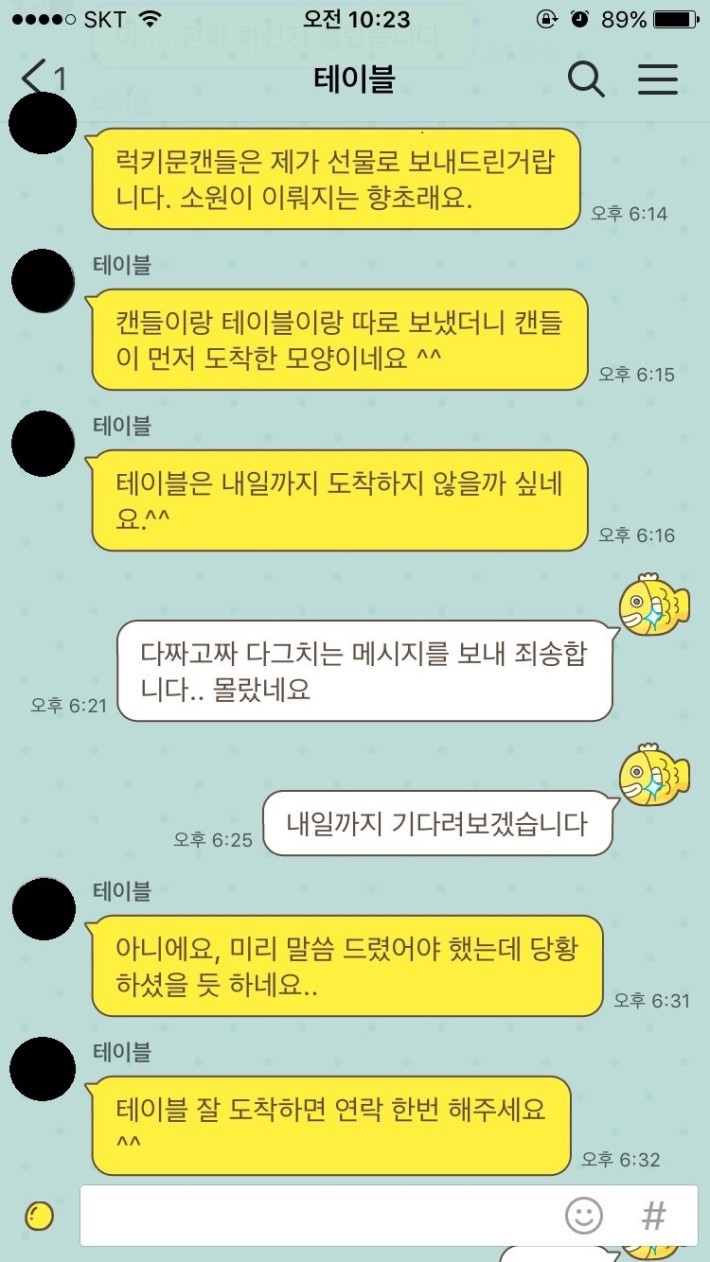The image size is (710, 1262).
Task: Open sender's profile picture at 오후 6:15 message
Action: (43, 283)
